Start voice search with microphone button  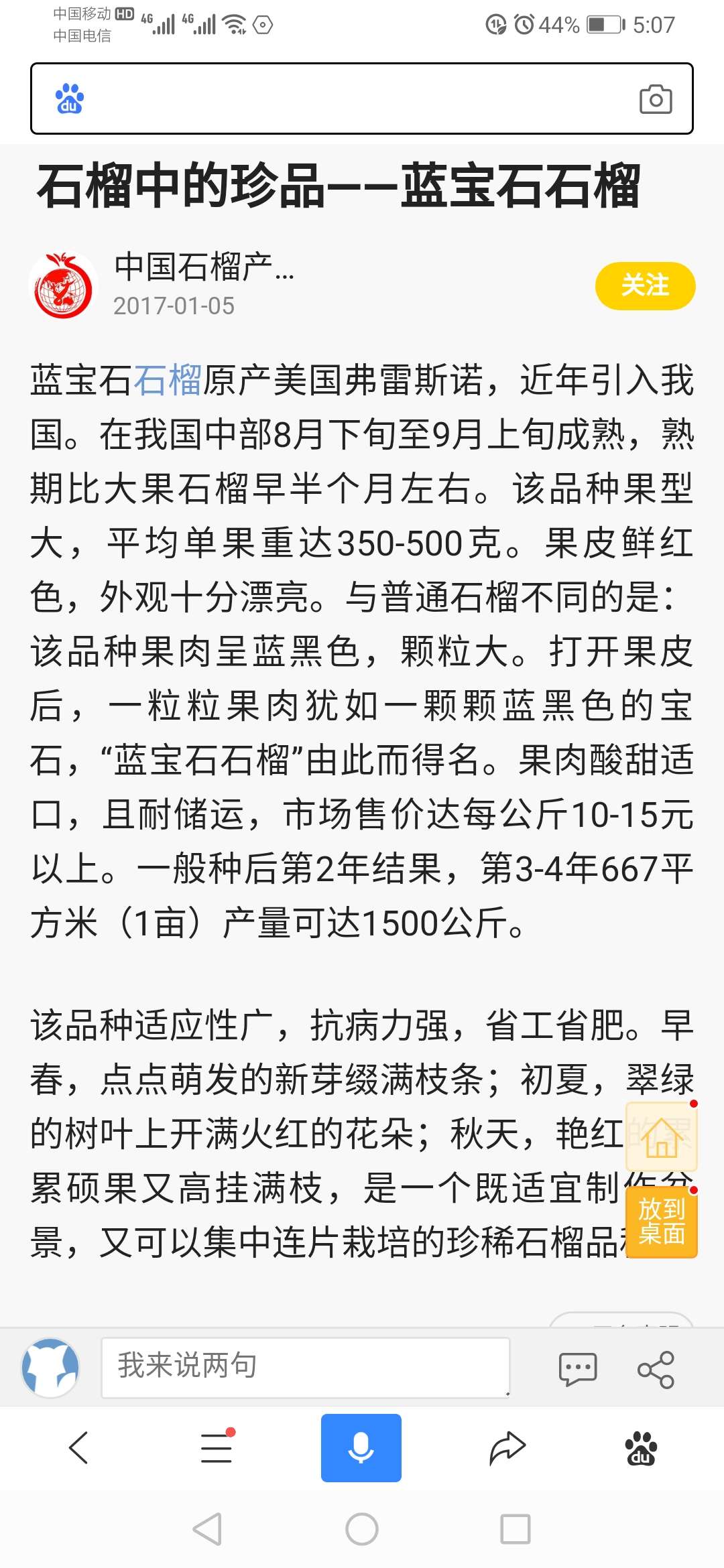(x=361, y=1447)
